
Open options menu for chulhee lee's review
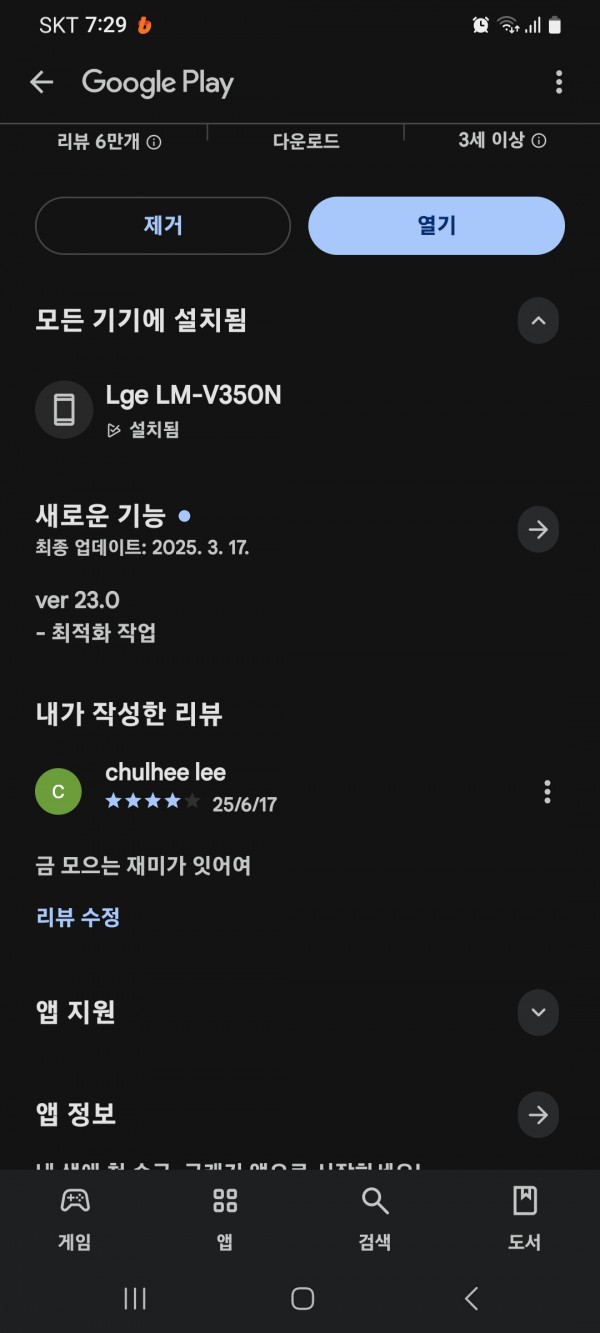point(547,792)
